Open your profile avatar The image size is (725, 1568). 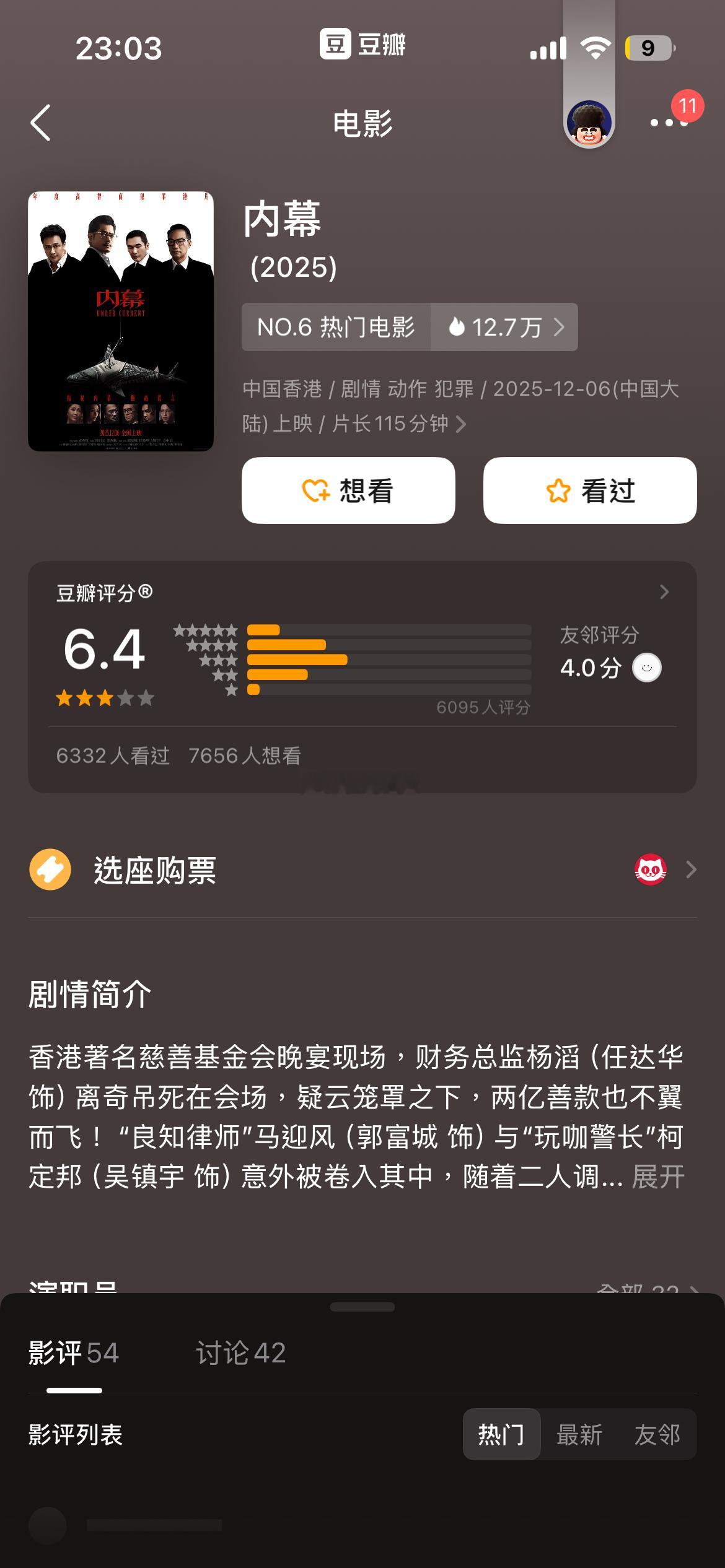pos(589,123)
